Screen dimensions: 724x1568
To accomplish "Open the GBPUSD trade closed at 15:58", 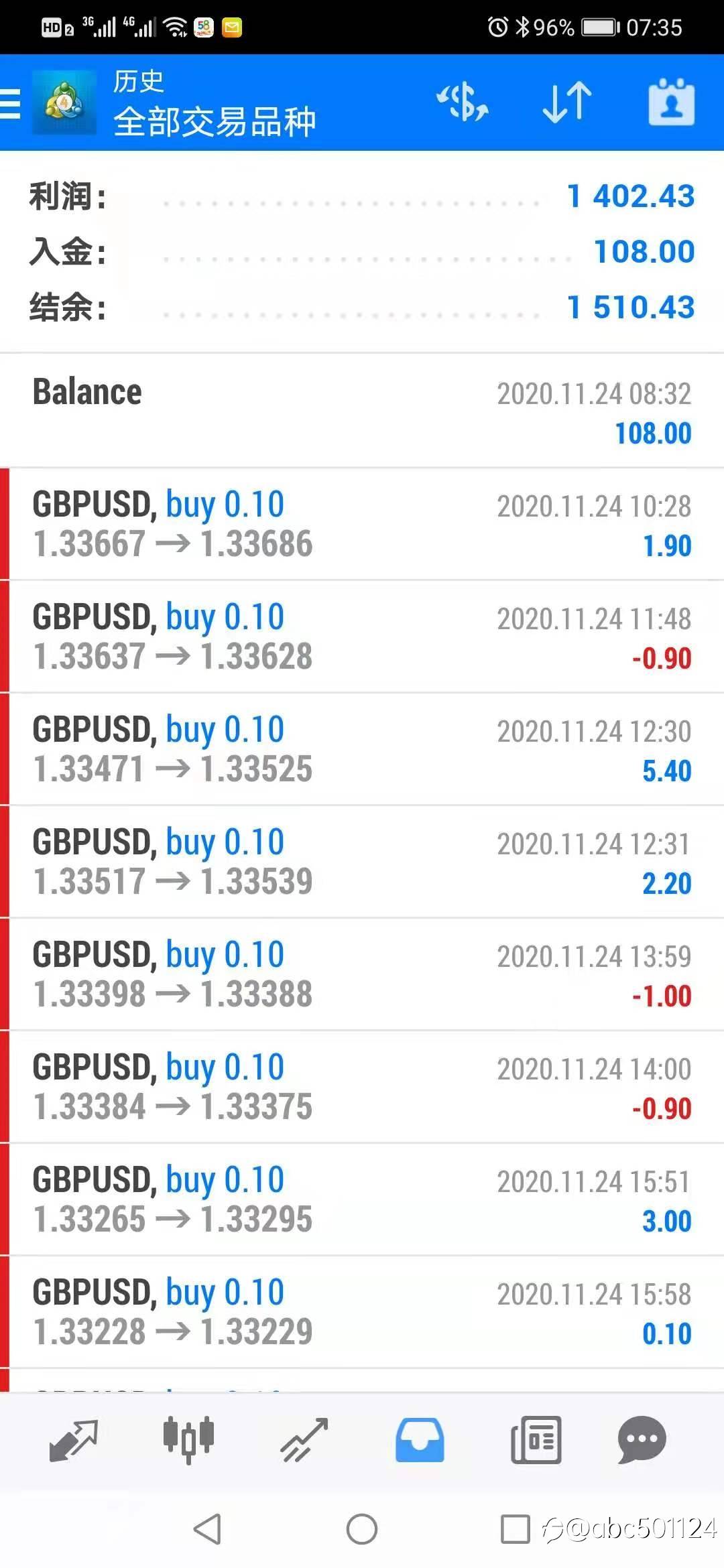I will coord(362,1312).
